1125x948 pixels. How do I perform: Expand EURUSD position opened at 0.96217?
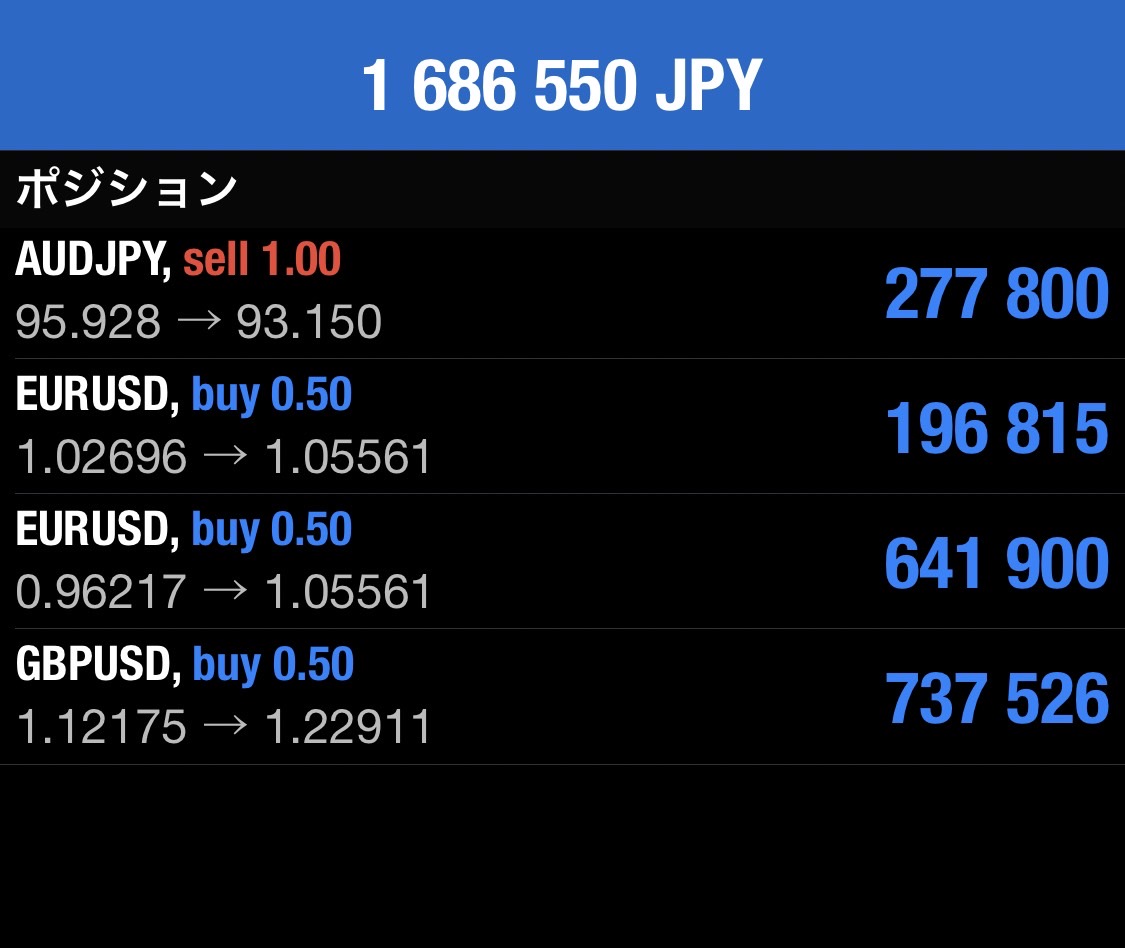point(562,562)
